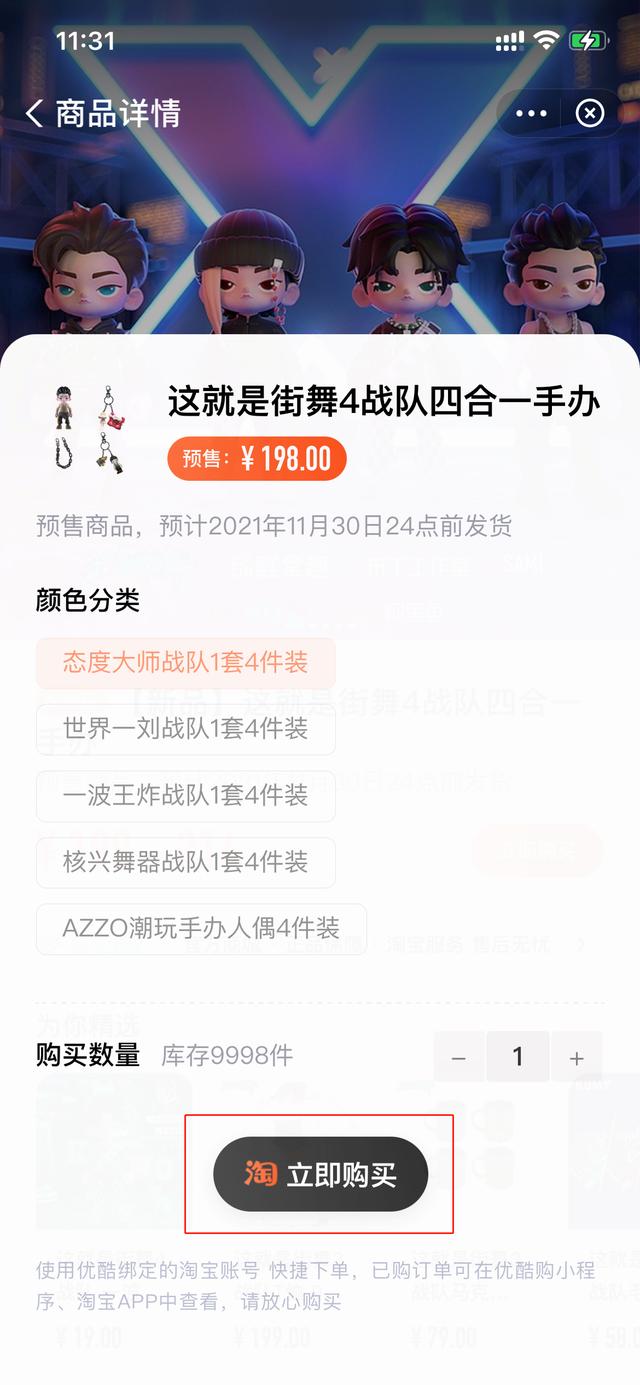Pick 一波王炸战队1套4件装 option
Viewport: 640px width, 1385px height.
click(x=186, y=796)
